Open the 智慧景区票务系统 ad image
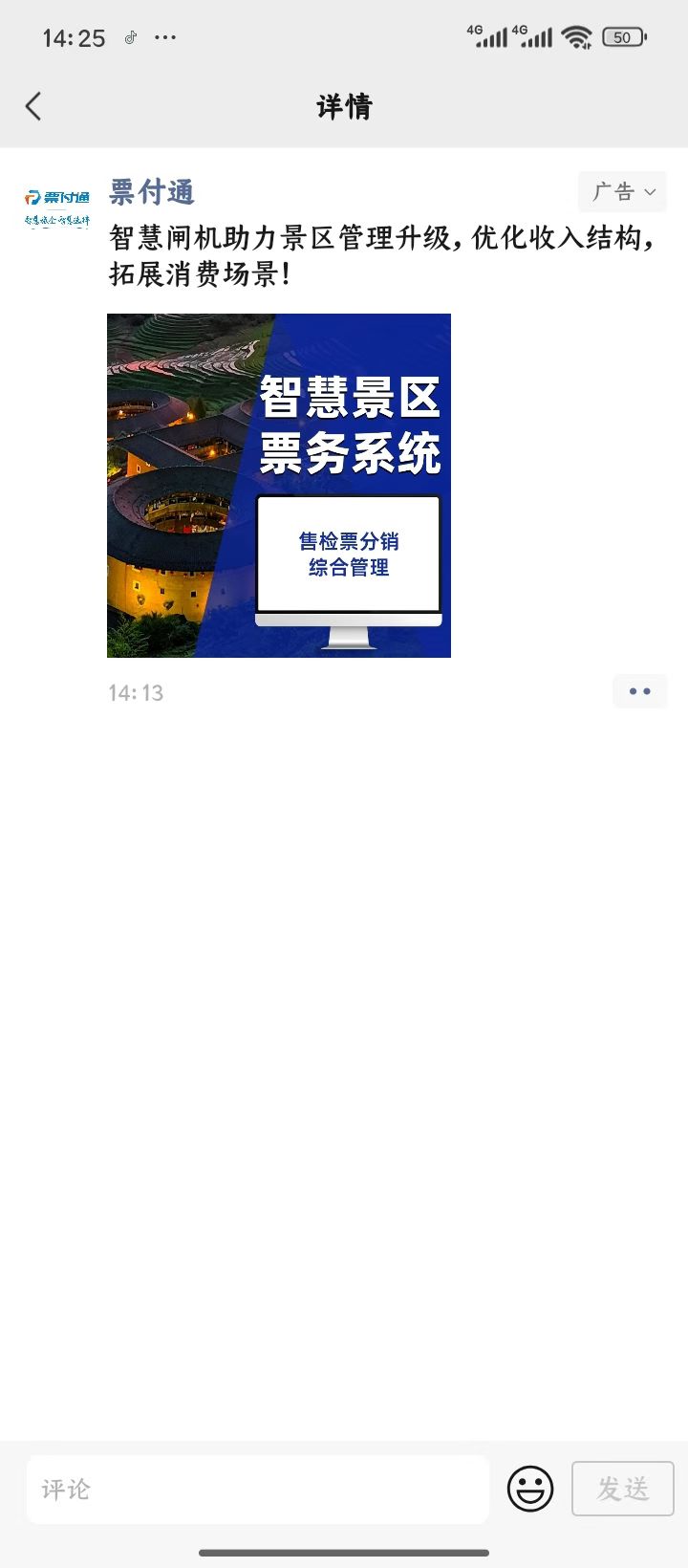The height and width of the screenshot is (1568, 688). click(279, 486)
